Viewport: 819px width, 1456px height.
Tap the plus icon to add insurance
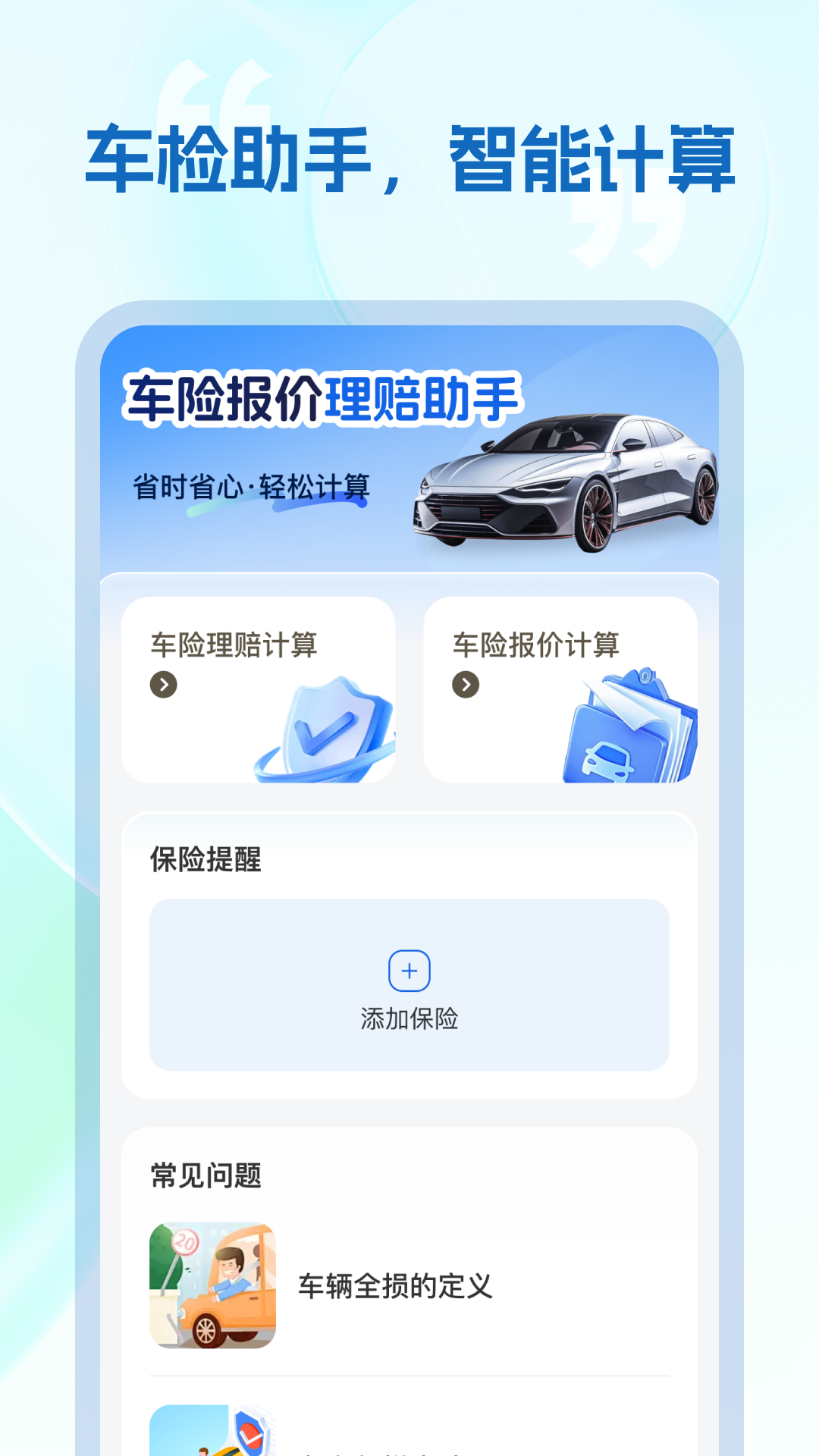click(409, 971)
